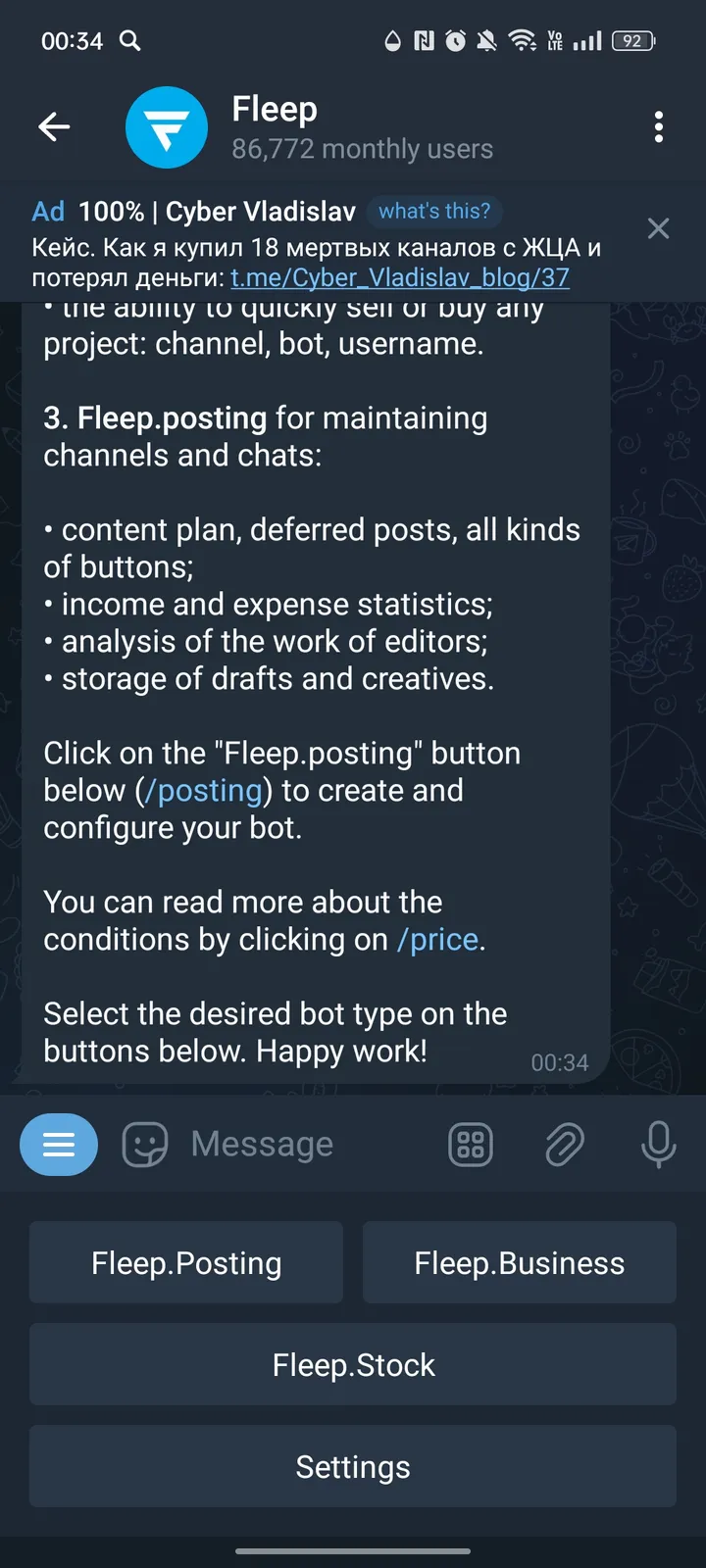Viewport: 706px width, 1568px height.
Task: Tap the /price command link
Action: pos(437,939)
